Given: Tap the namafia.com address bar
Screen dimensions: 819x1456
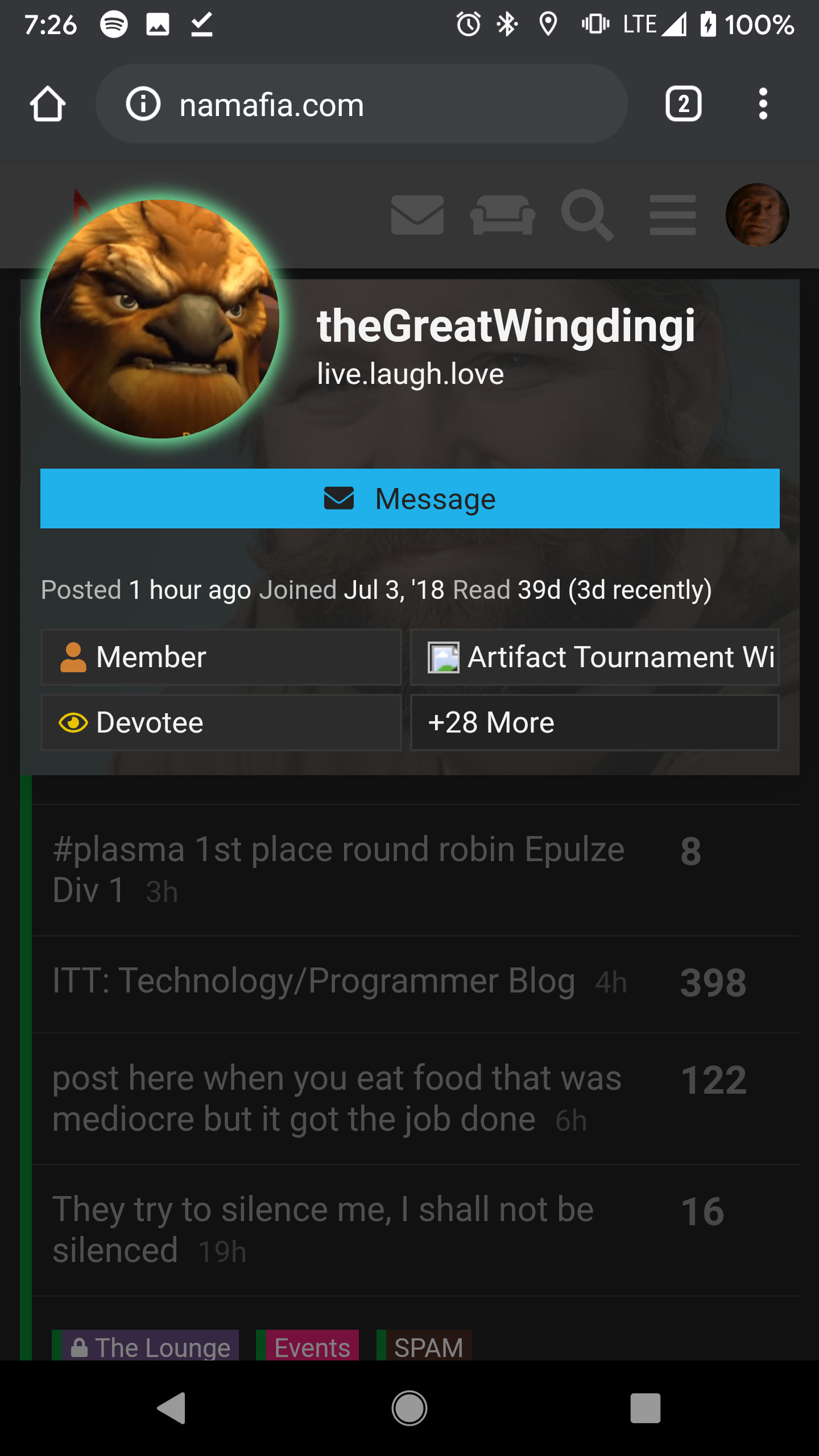Looking at the screenshot, I should [362, 104].
